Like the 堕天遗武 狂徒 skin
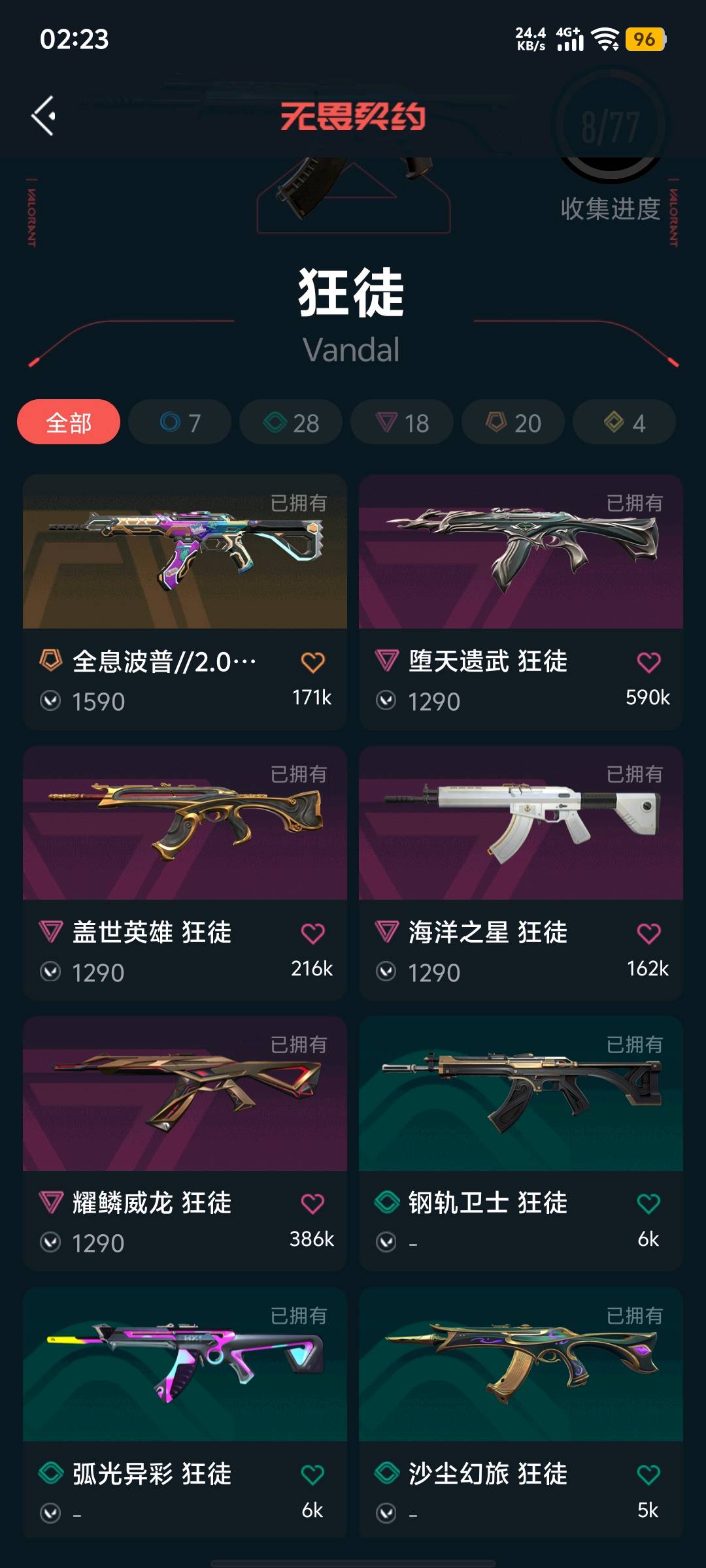 [648, 662]
